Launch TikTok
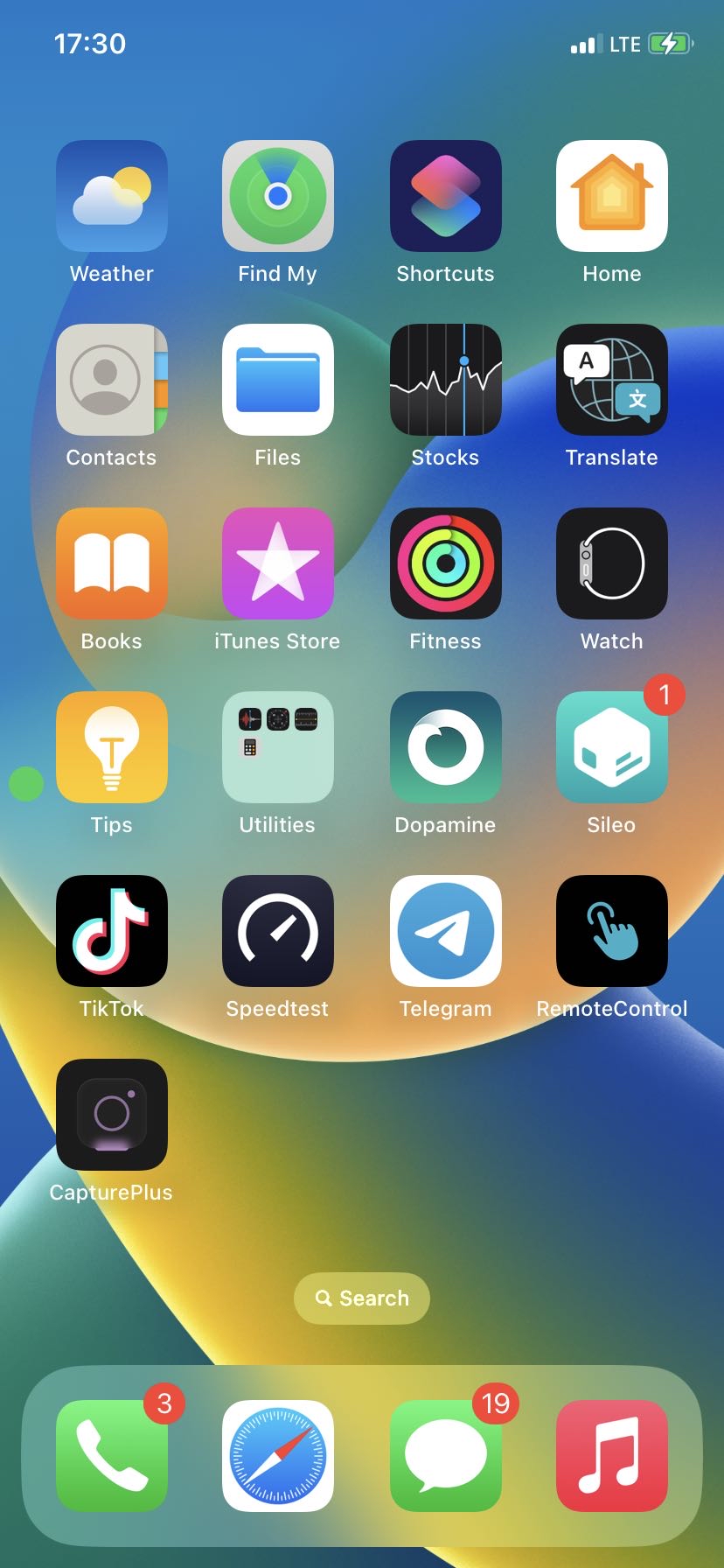724x1568 pixels. click(x=112, y=931)
